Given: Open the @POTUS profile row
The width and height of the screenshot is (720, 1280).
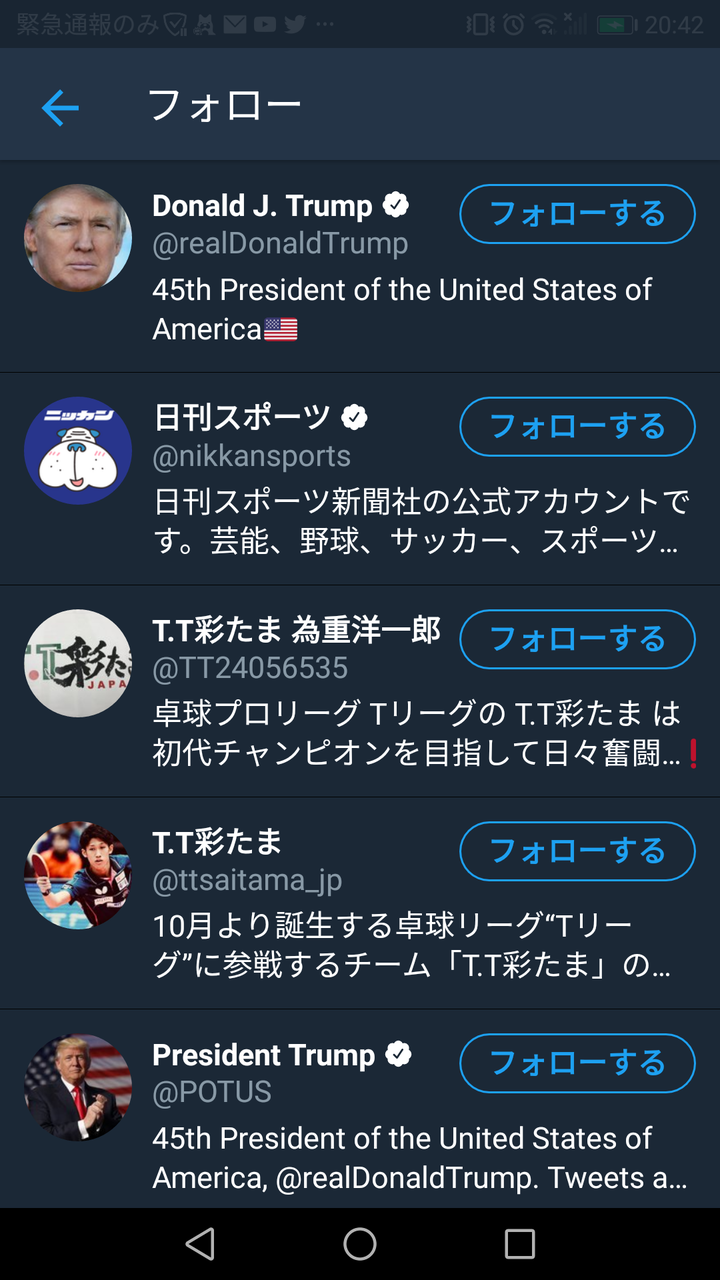Looking at the screenshot, I should 360,1109.
